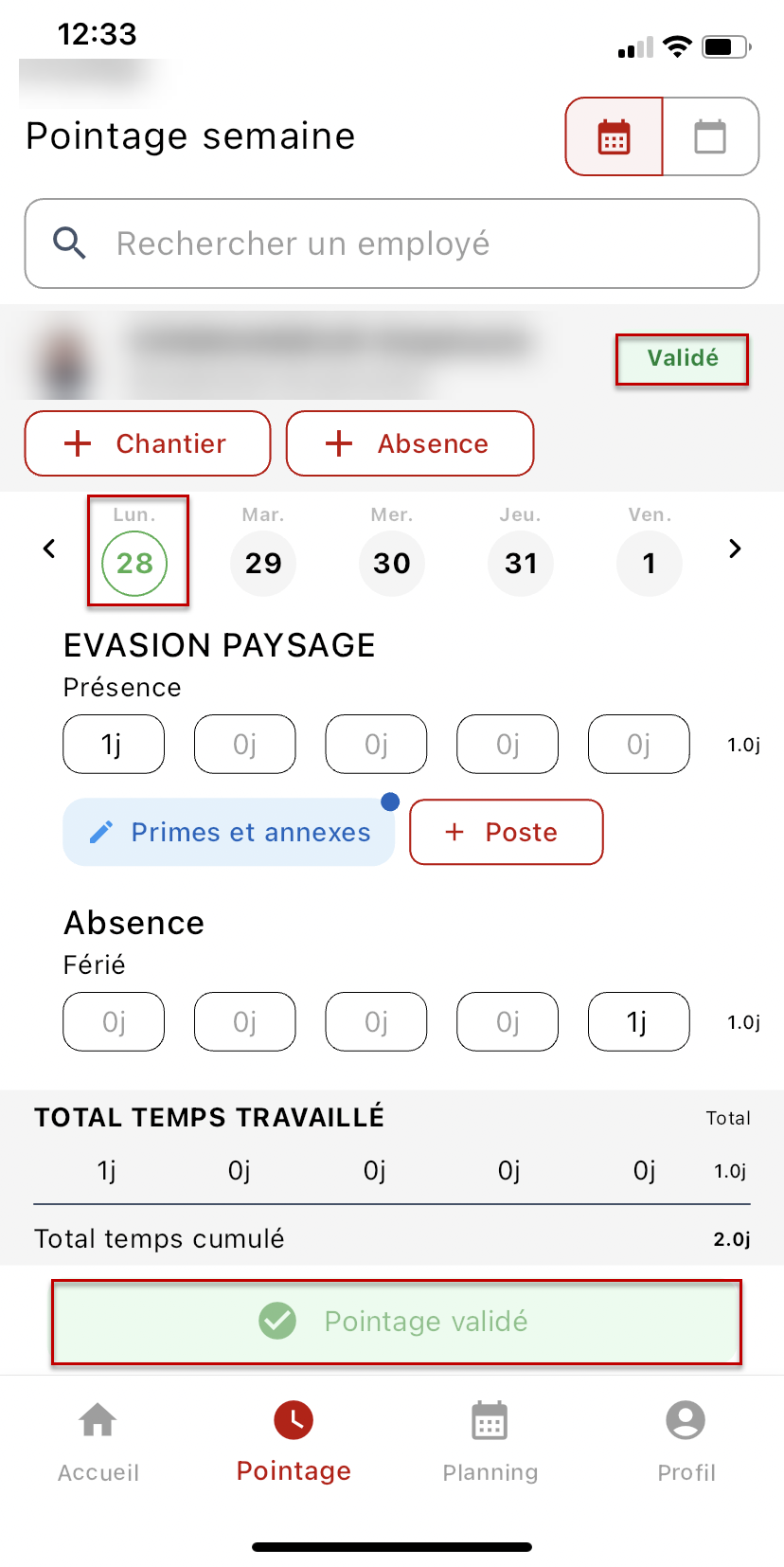This screenshot has height=1567, width=784.
Task: Switch to the single-day calendar view
Action: pyautogui.click(x=710, y=136)
